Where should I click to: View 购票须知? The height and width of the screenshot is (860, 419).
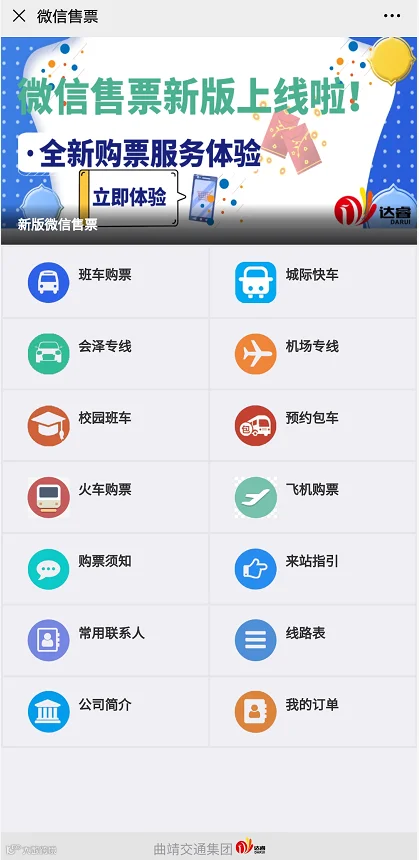point(105,569)
